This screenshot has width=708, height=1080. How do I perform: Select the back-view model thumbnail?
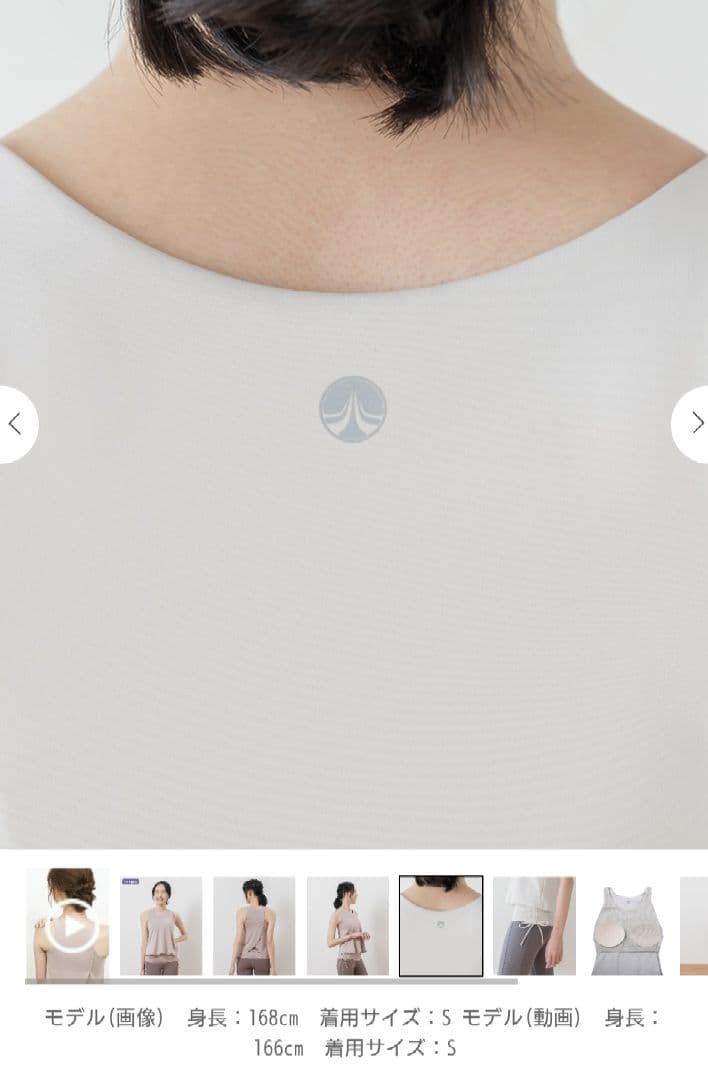click(x=254, y=926)
